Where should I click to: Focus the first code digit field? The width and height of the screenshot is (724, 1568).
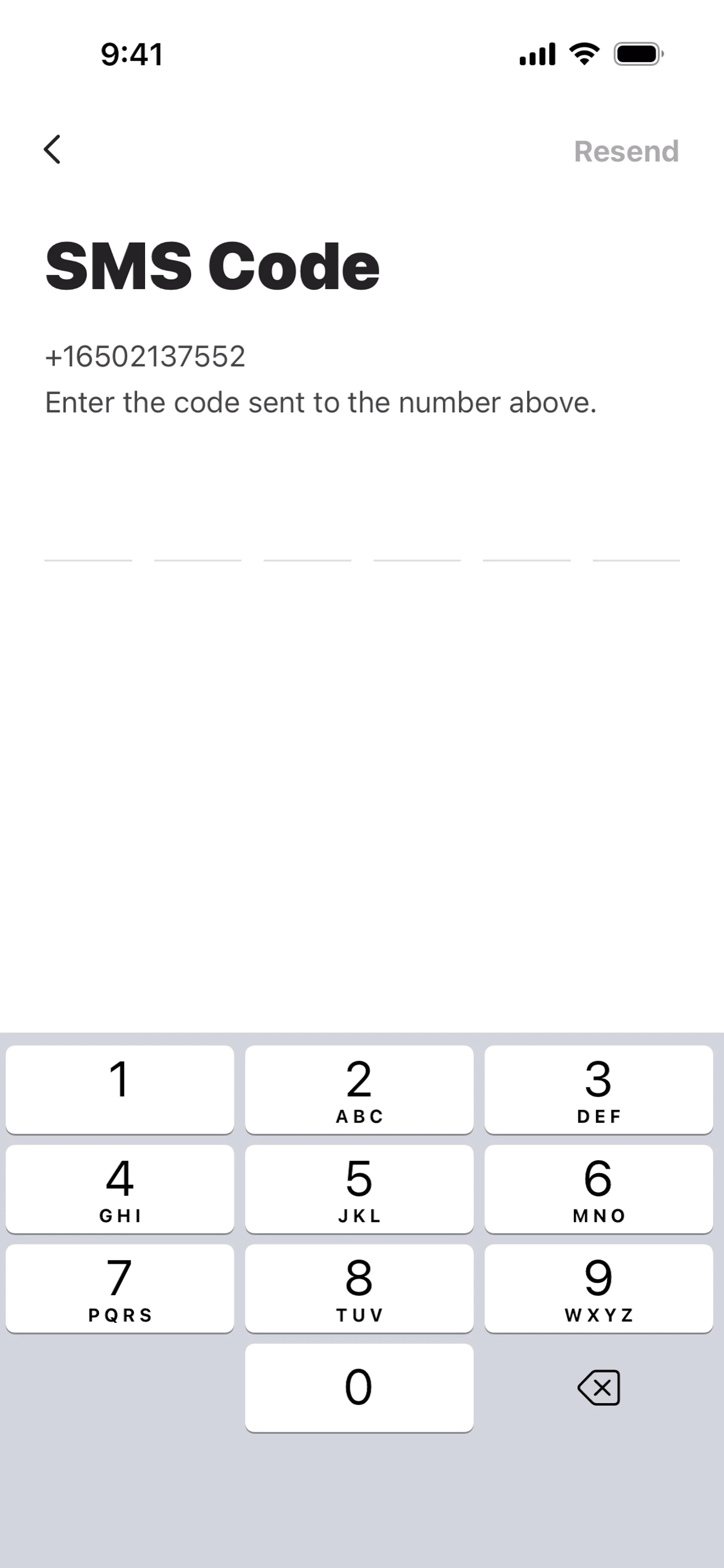(88, 539)
